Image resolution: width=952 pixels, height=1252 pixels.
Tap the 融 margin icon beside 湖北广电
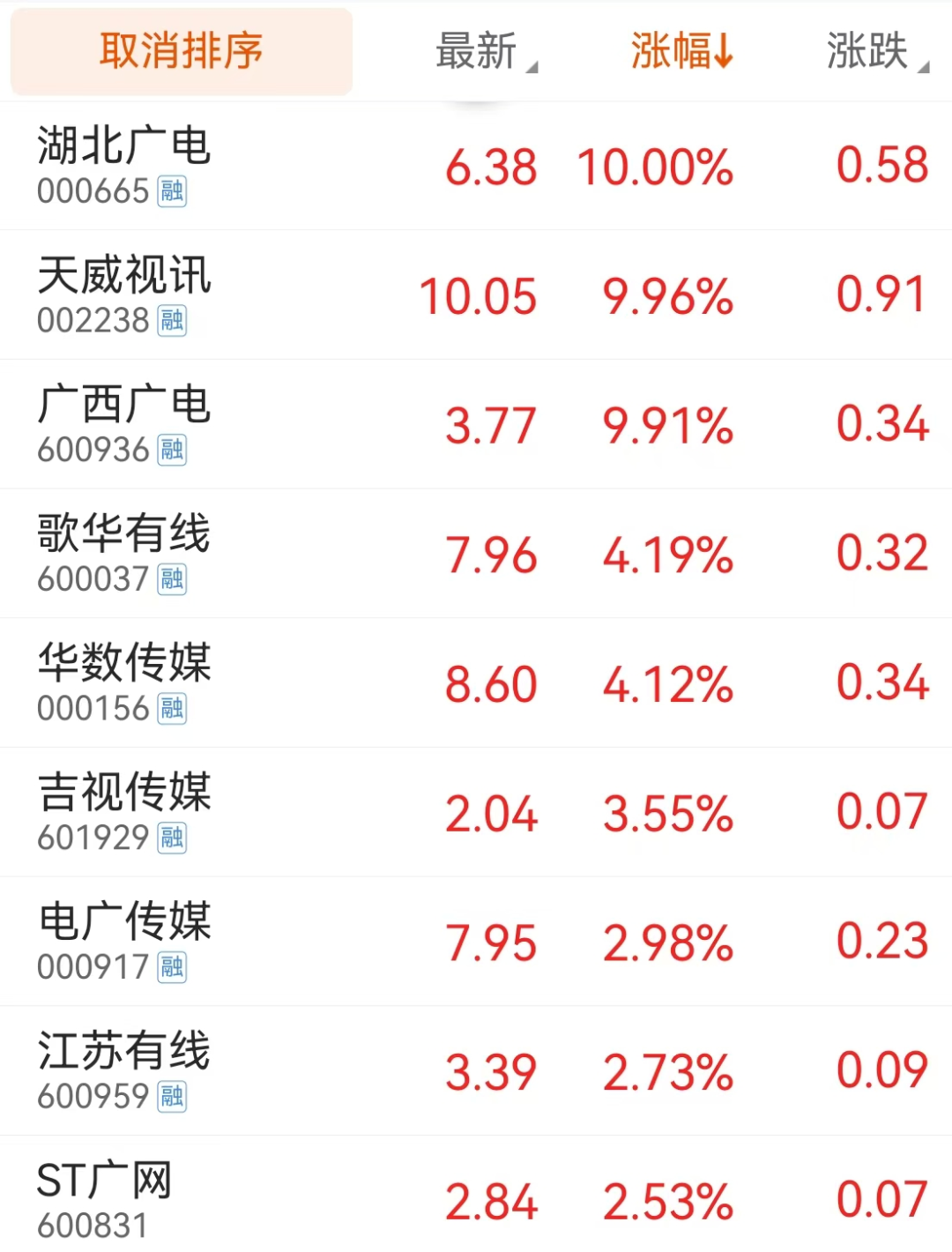[173, 192]
